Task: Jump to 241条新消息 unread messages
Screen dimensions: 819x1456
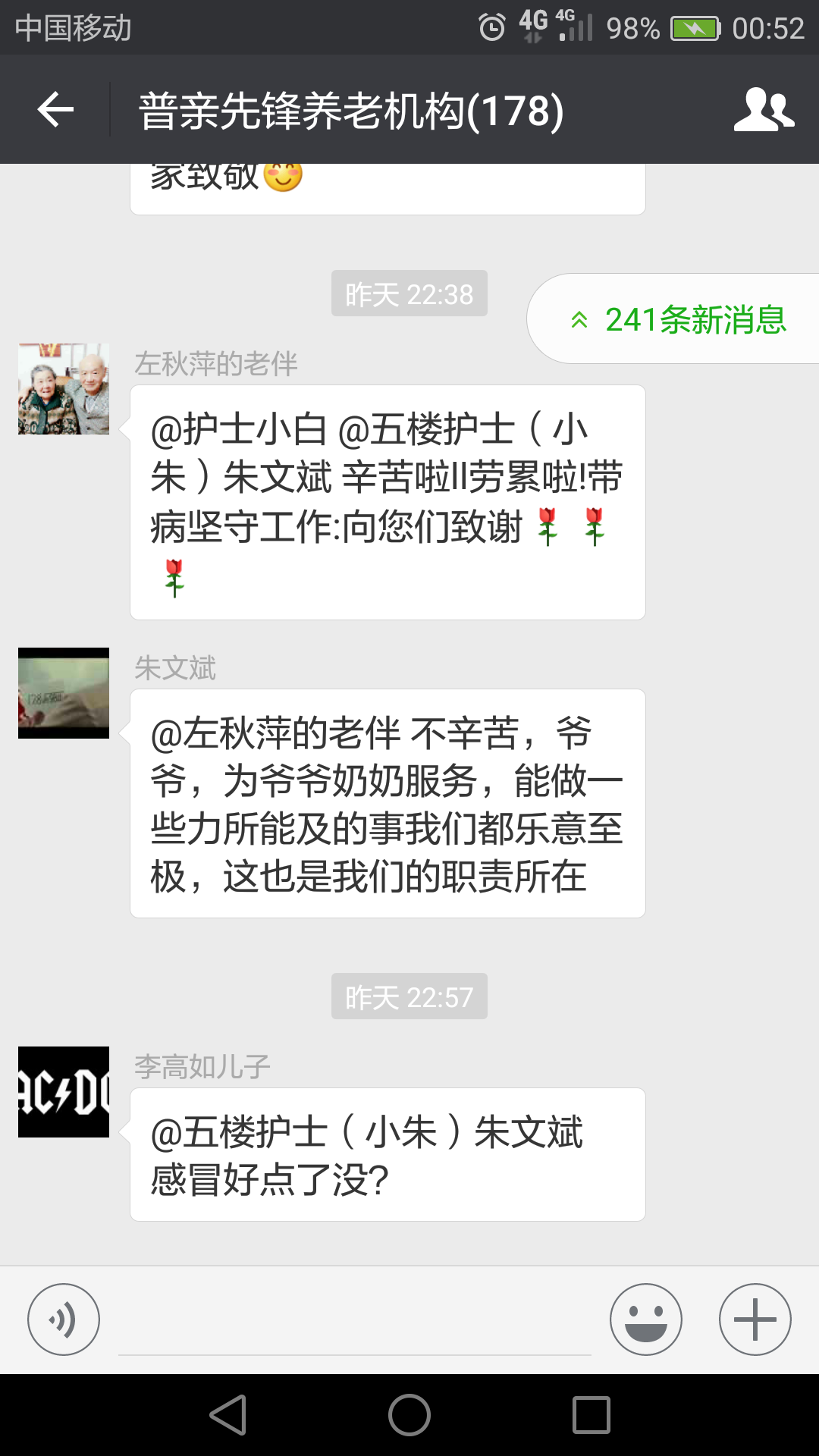Action: coord(679,319)
